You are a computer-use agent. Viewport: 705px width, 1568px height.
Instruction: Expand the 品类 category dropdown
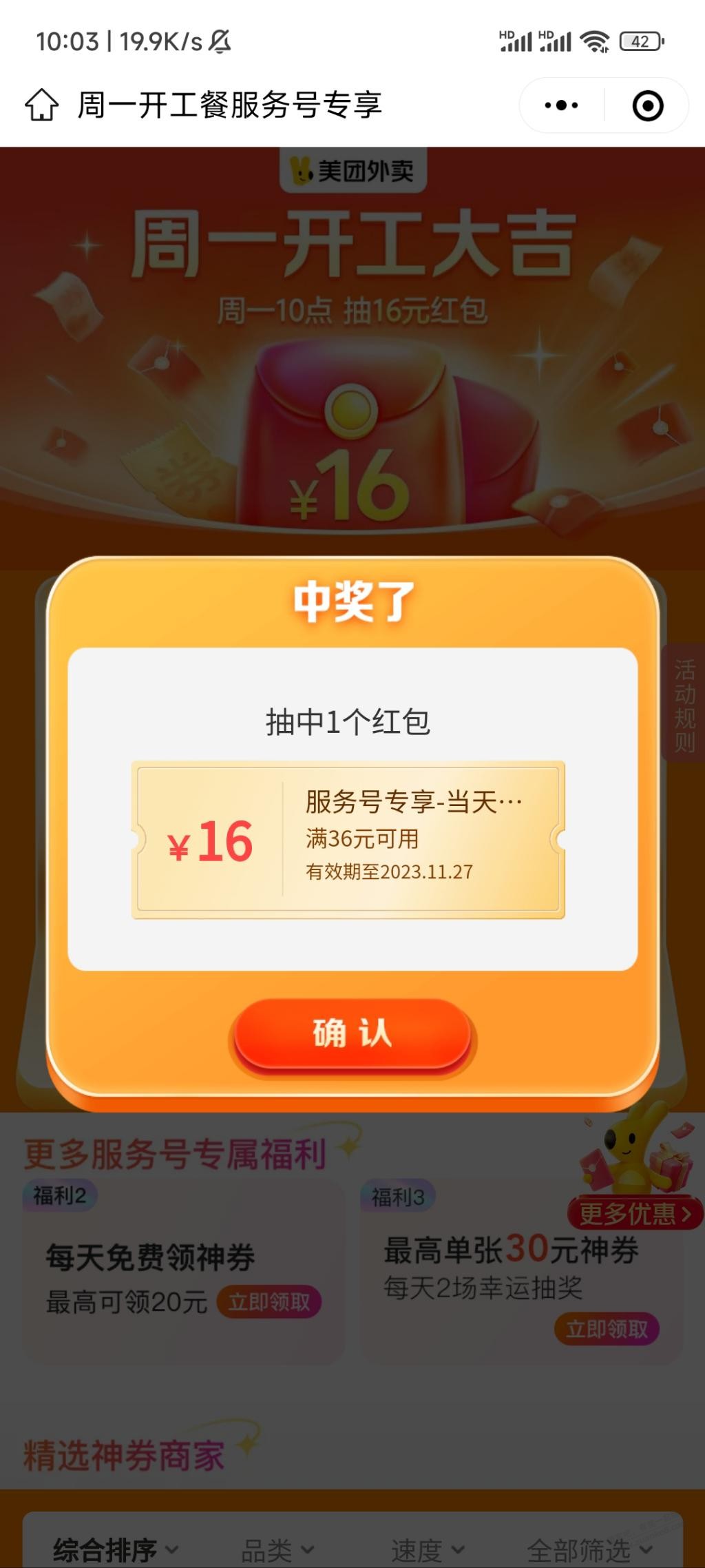tap(277, 1551)
